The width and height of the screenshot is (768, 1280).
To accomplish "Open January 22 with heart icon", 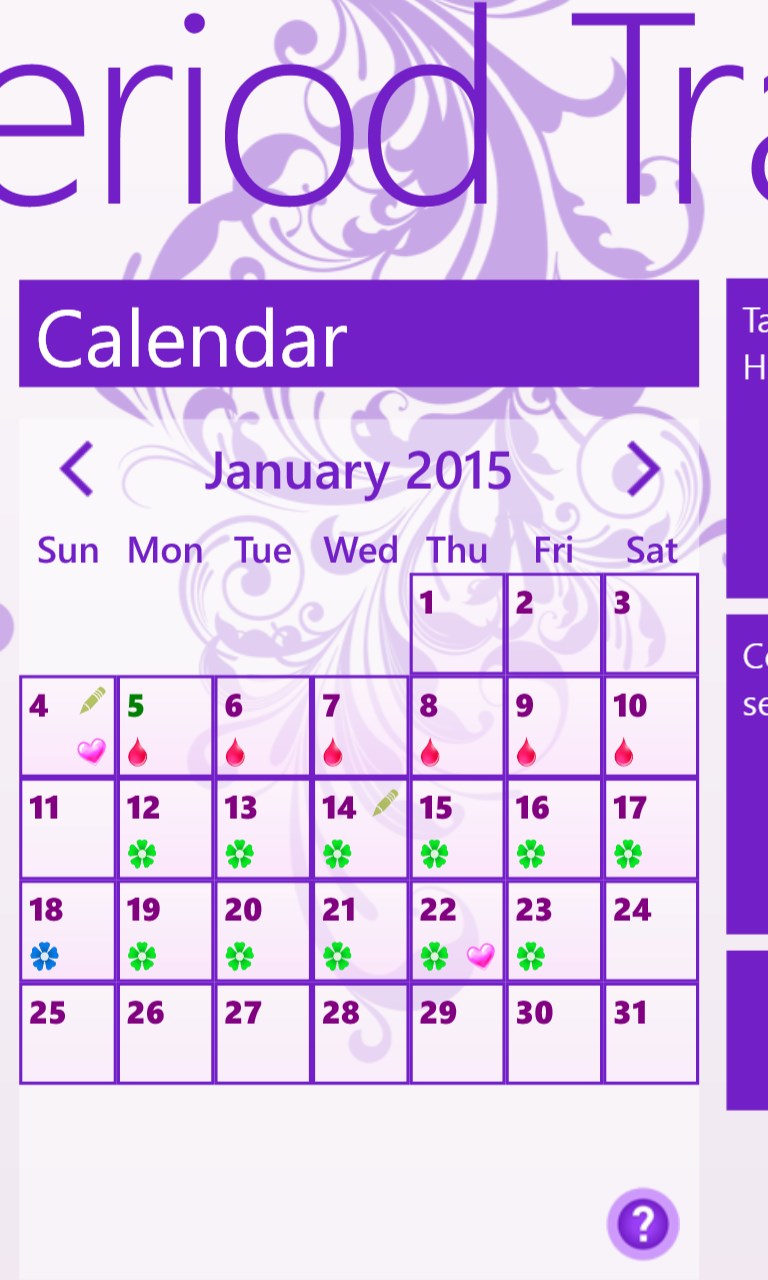I will 457,931.
